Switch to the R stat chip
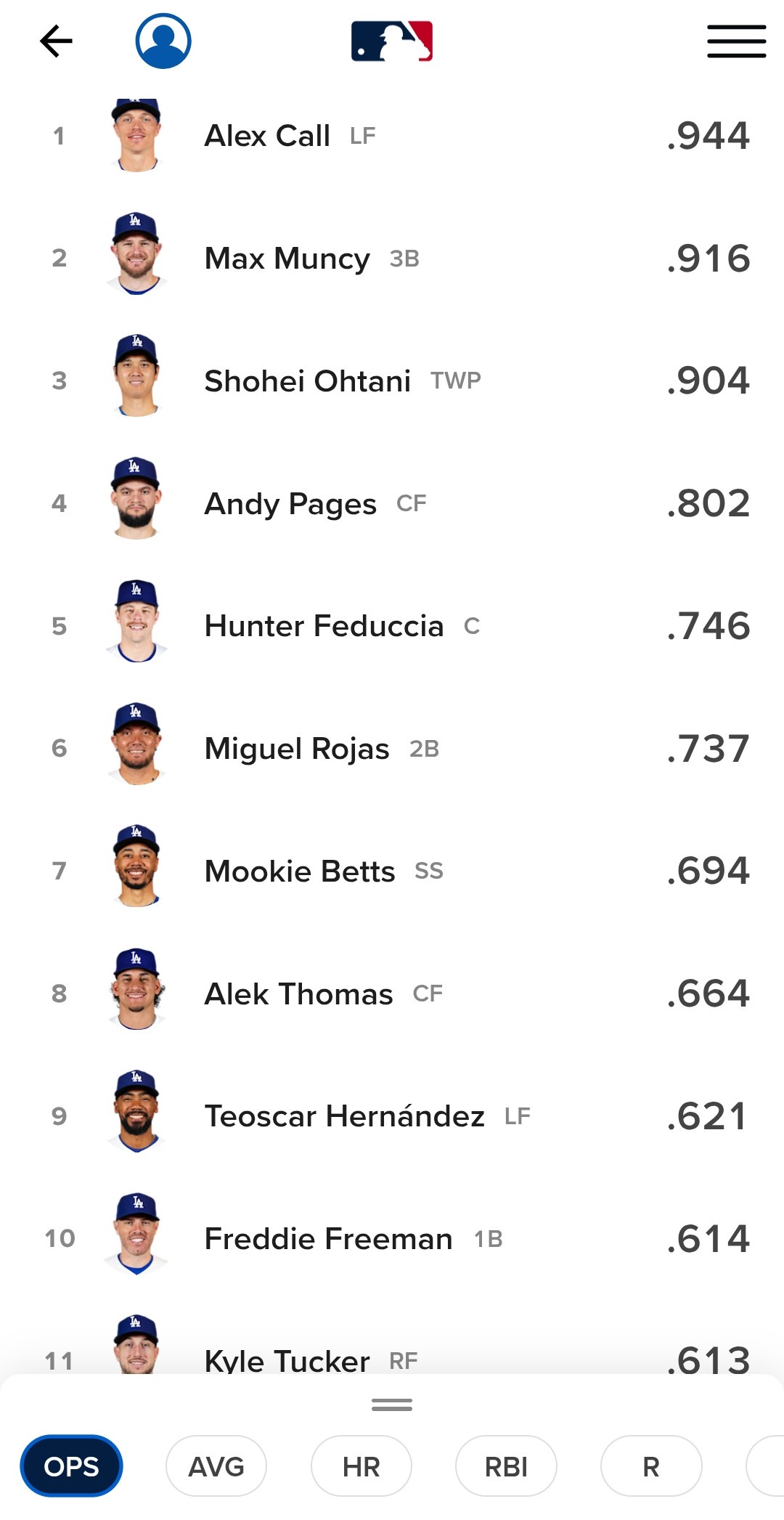The height and width of the screenshot is (1520, 784). pyautogui.click(x=651, y=1466)
